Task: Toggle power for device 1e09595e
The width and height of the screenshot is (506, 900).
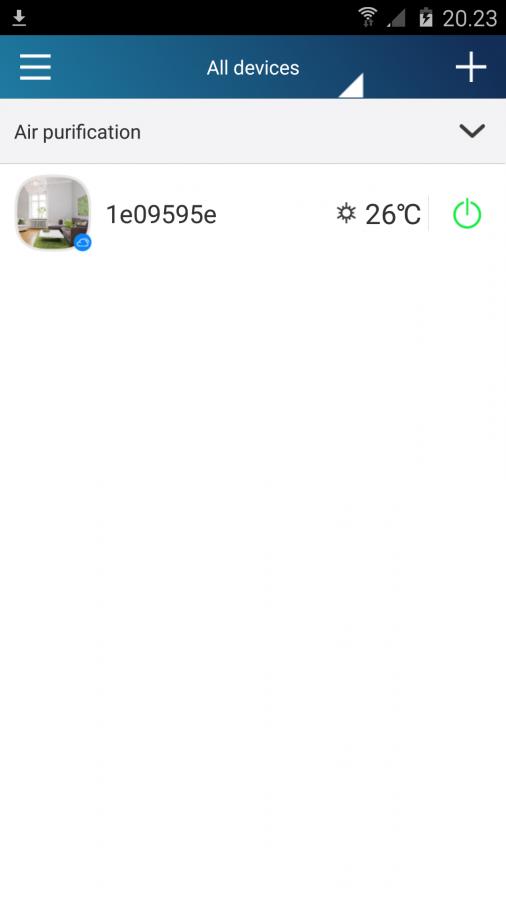Action: point(467,214)
